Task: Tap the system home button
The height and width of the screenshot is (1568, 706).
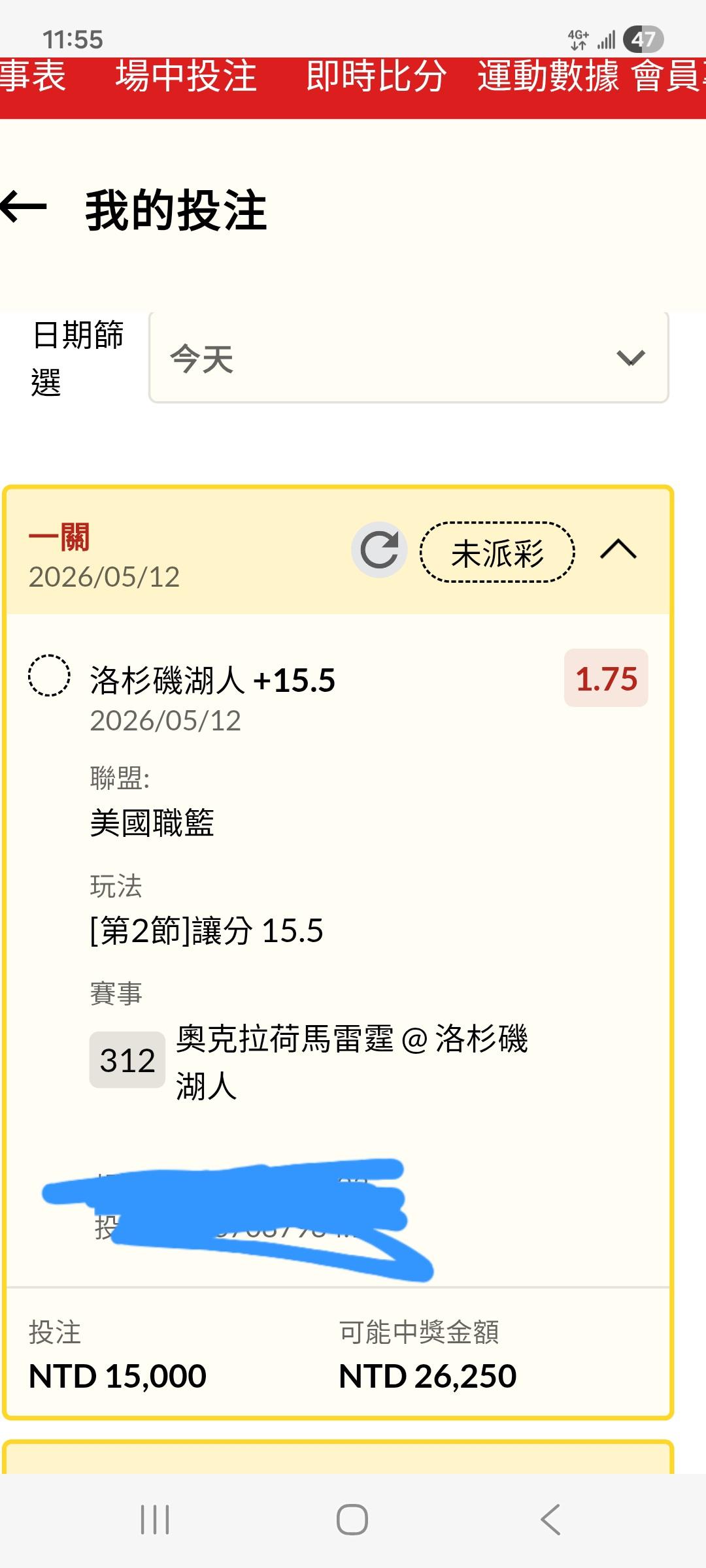Action: pyautogui.click(x=352, y=1519)
